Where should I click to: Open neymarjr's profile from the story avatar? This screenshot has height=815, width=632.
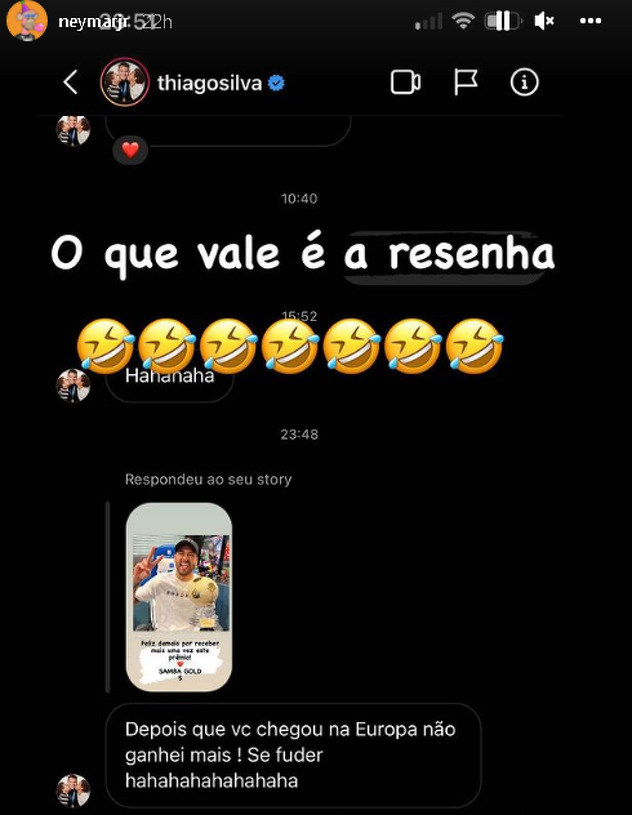[x=25, y=21]
